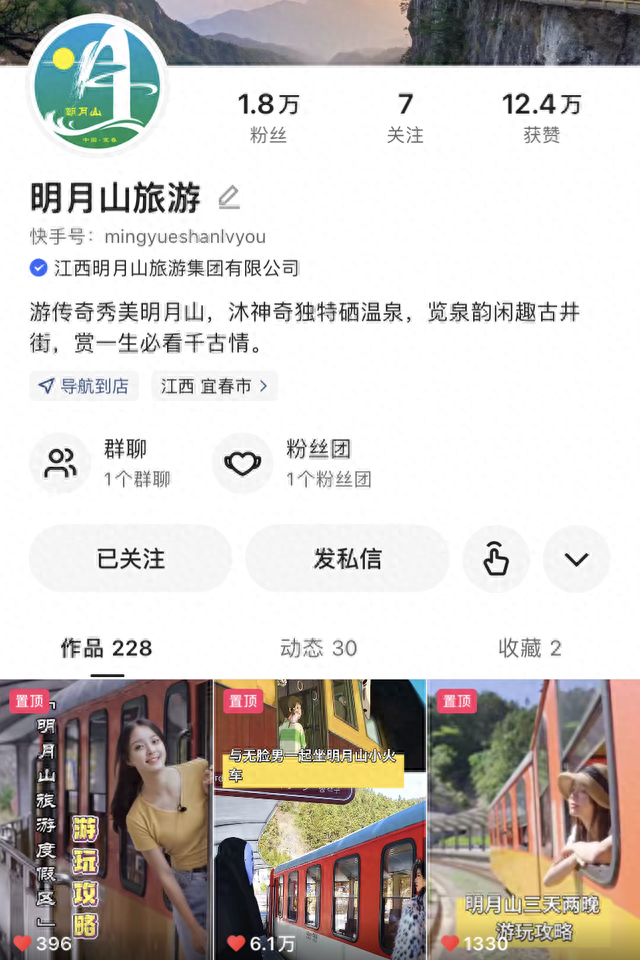
Task: Open the profile avatar picture
Action: (x=97, y=86)
